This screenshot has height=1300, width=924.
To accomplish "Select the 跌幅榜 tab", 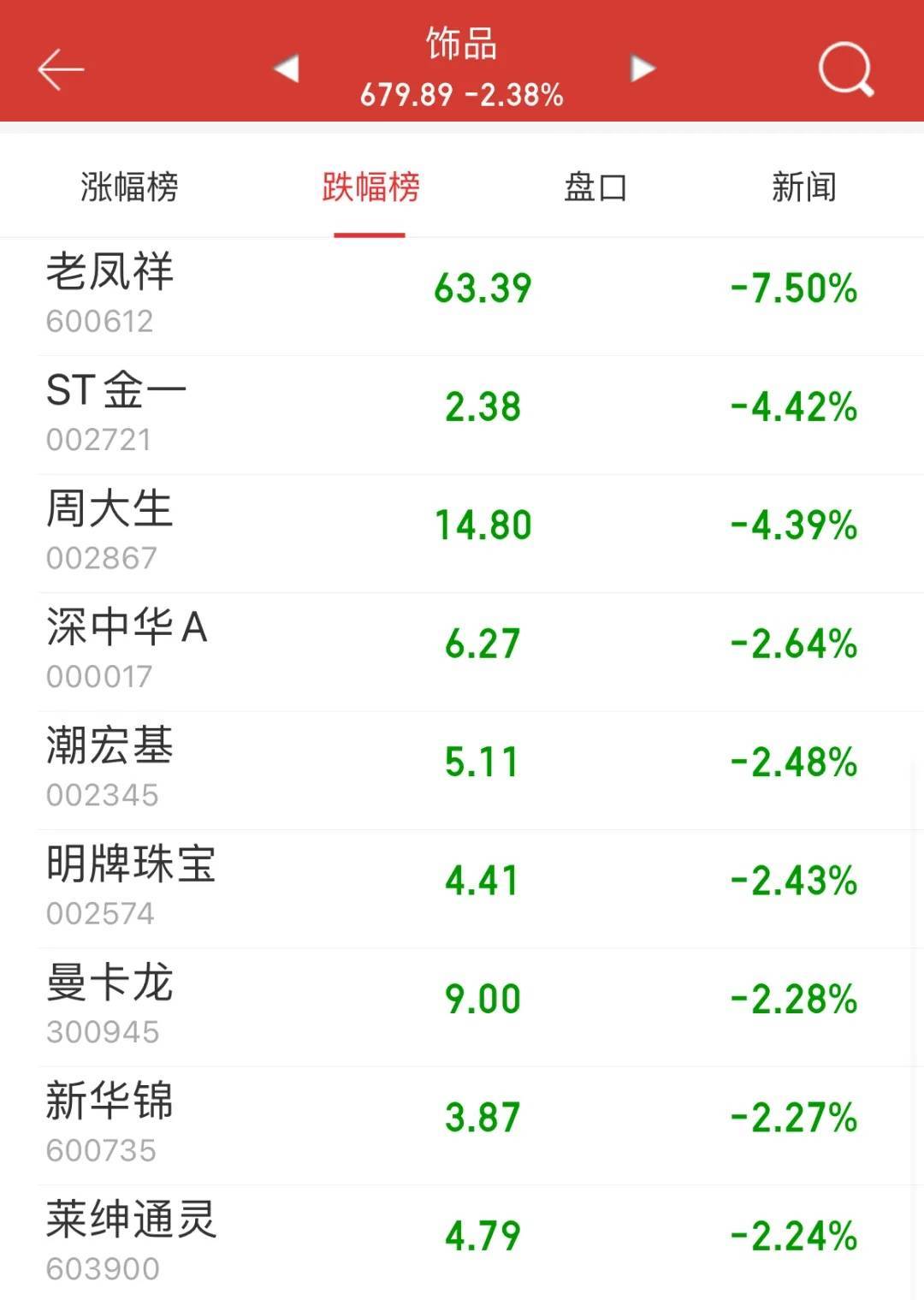I will click(x=370, y=187).
